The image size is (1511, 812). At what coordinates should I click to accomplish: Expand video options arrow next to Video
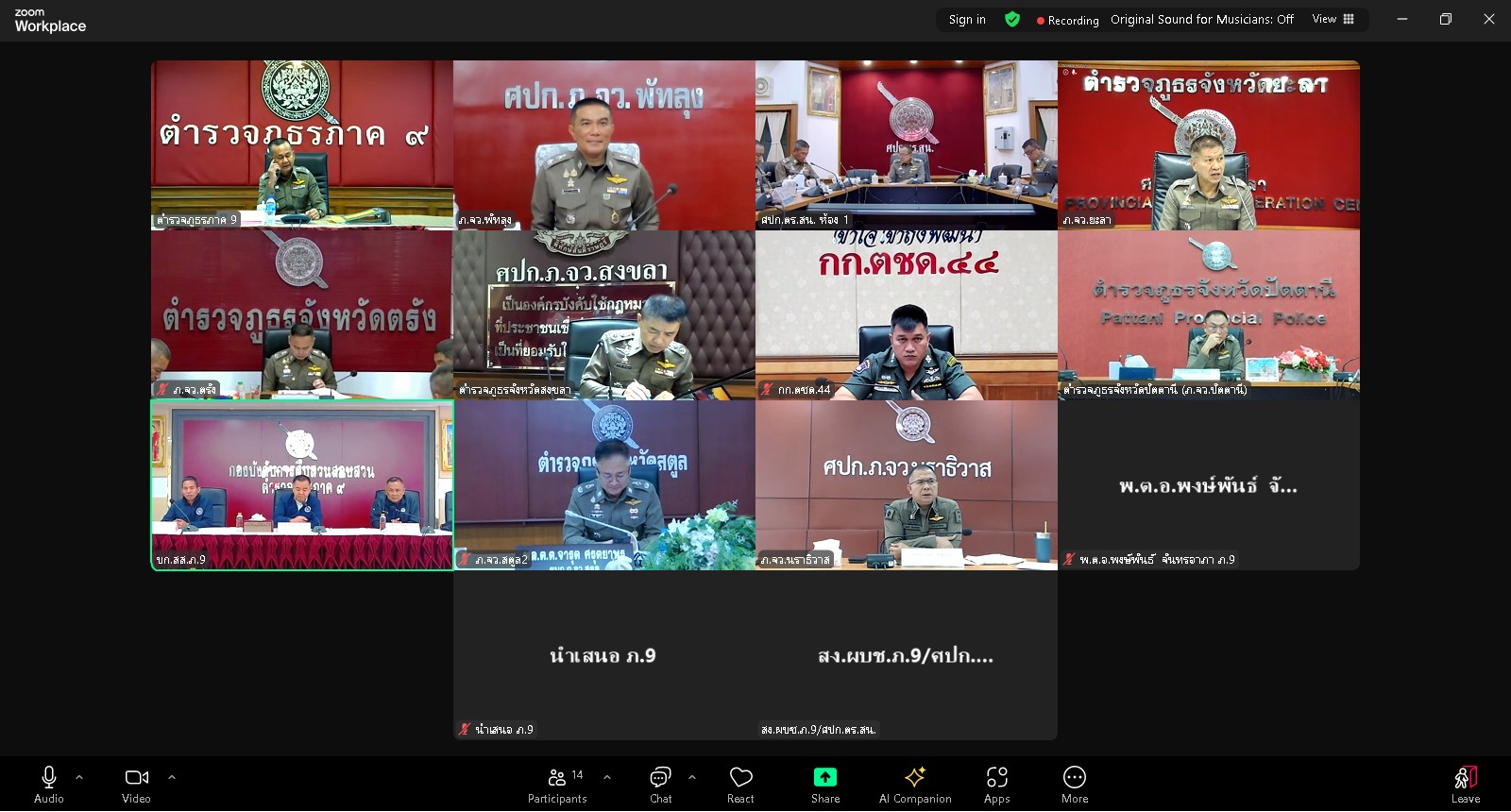pos(172,777)
